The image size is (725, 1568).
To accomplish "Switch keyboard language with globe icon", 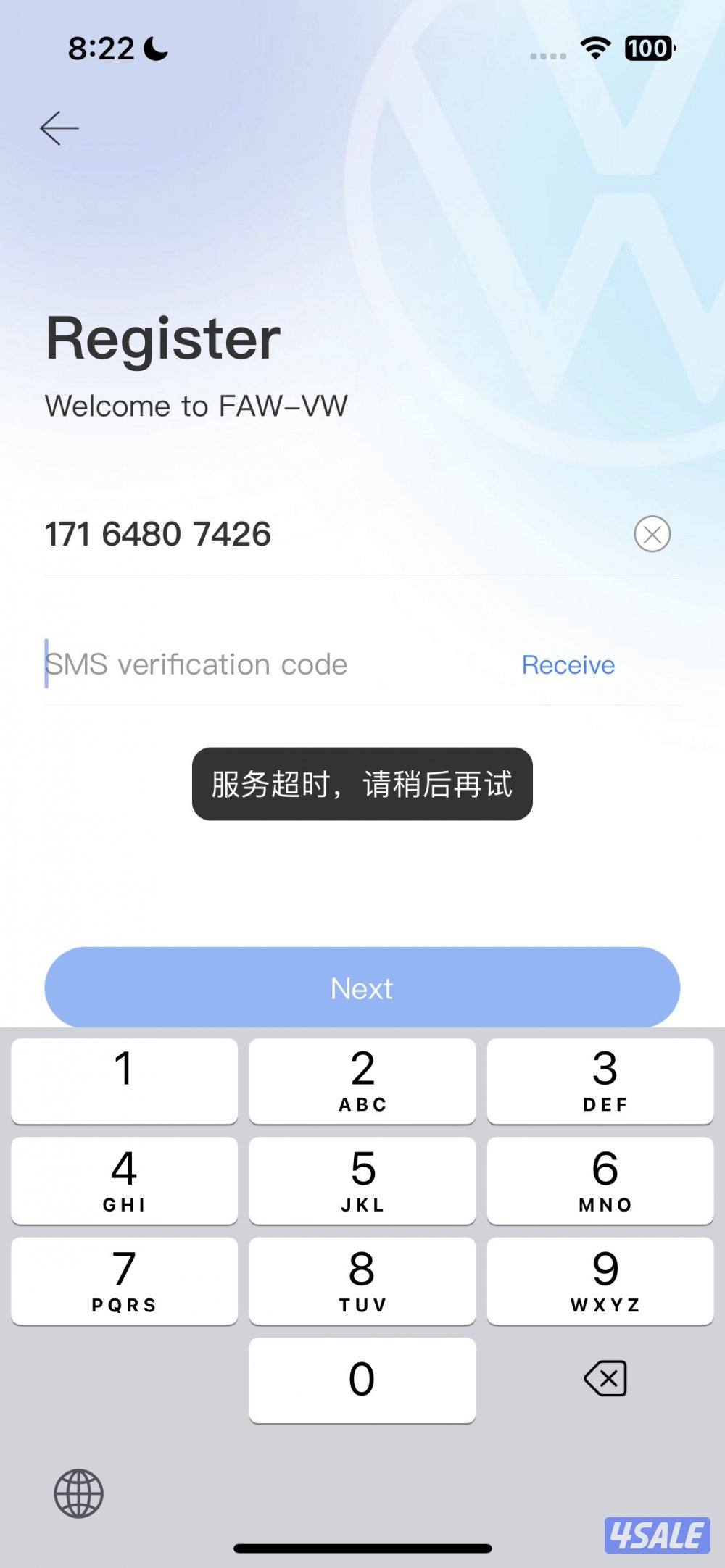I will 79,1493.
